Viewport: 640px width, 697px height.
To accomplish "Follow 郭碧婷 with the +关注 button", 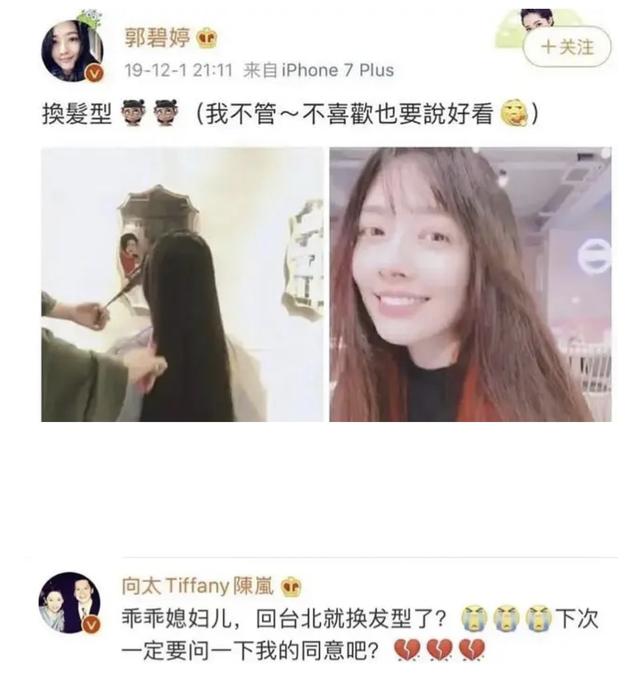I will (567, 47).
